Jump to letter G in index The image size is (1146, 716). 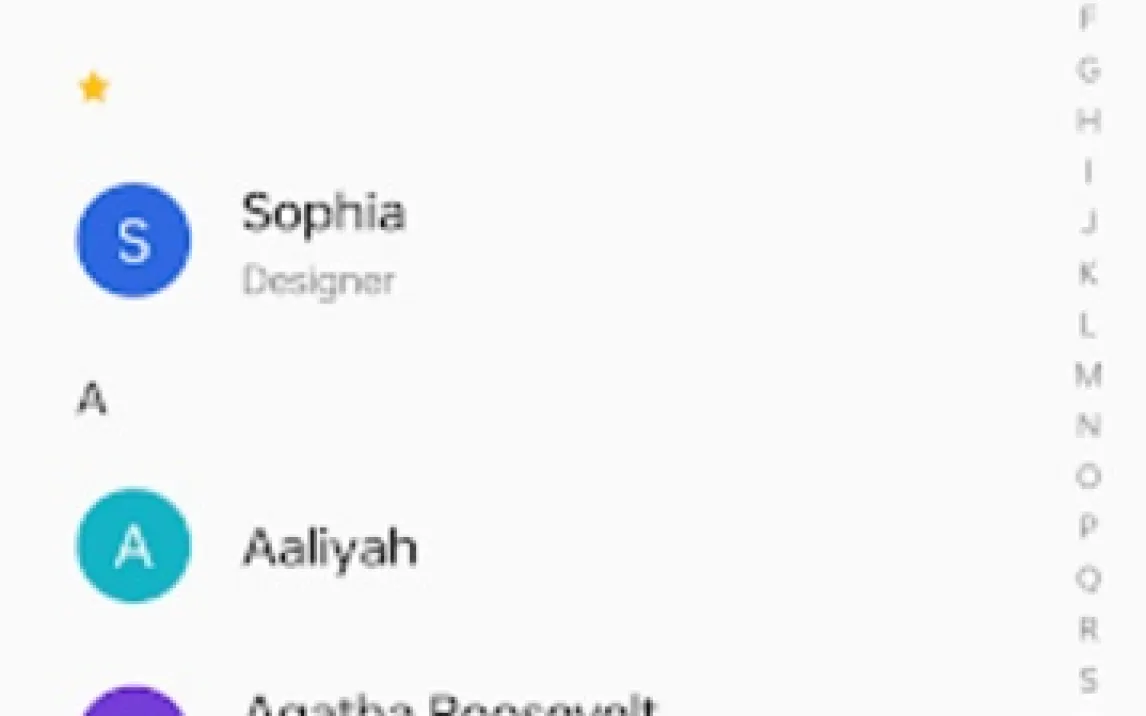pos(1088,69)
